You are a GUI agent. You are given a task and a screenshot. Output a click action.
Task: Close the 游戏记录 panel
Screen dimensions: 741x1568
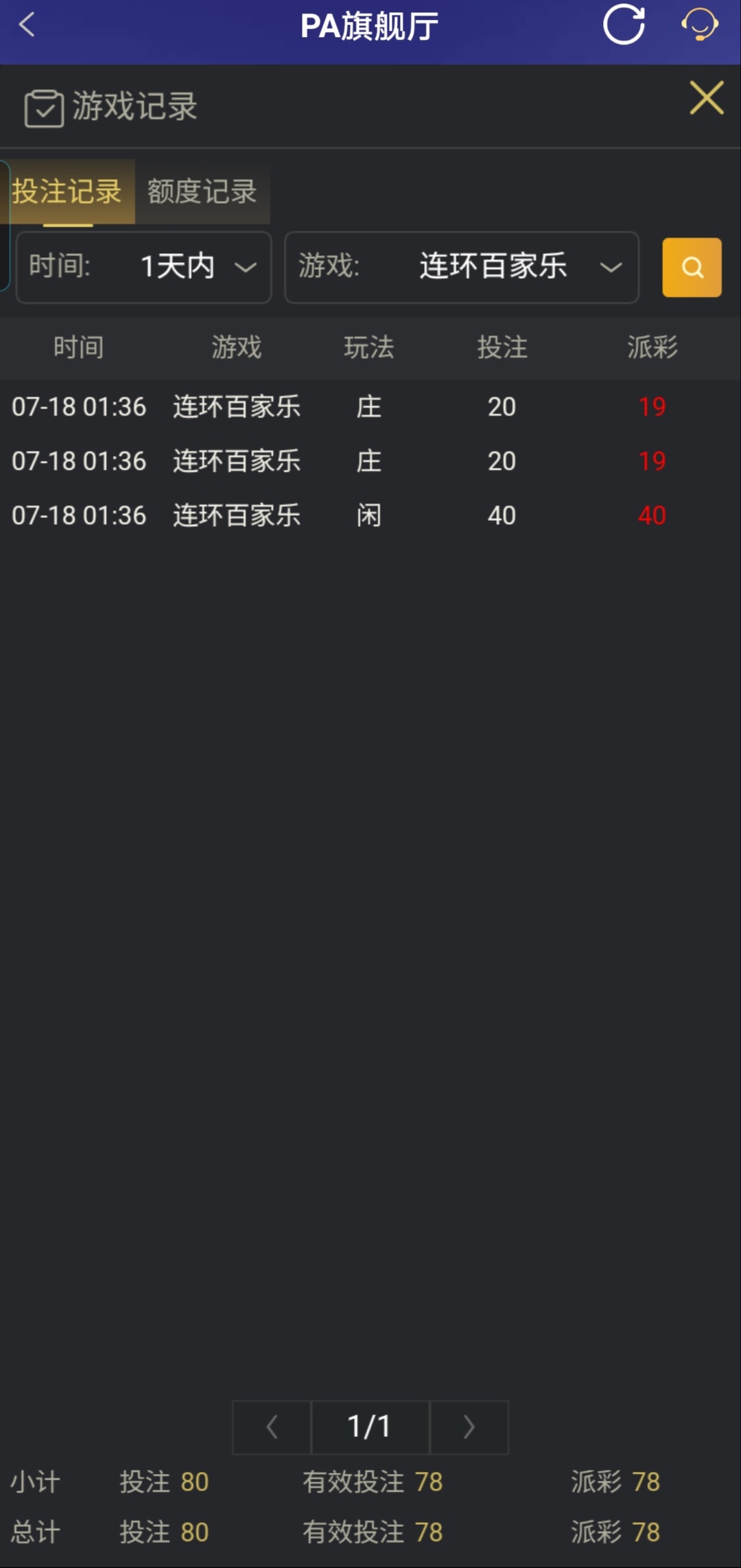click(706, 97)
